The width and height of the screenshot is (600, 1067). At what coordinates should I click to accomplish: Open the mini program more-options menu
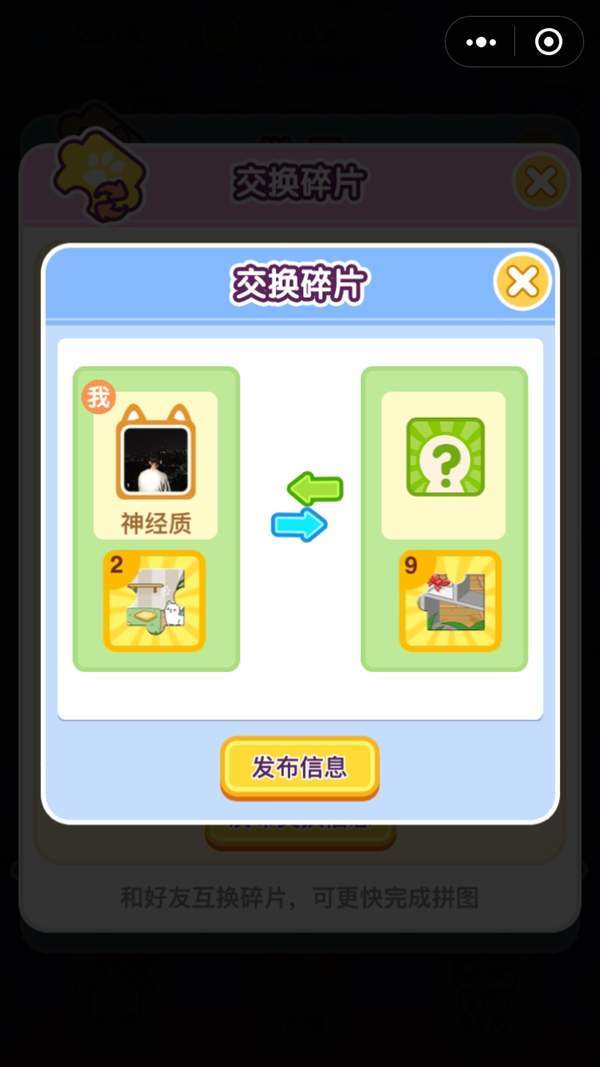coord(481,42)
